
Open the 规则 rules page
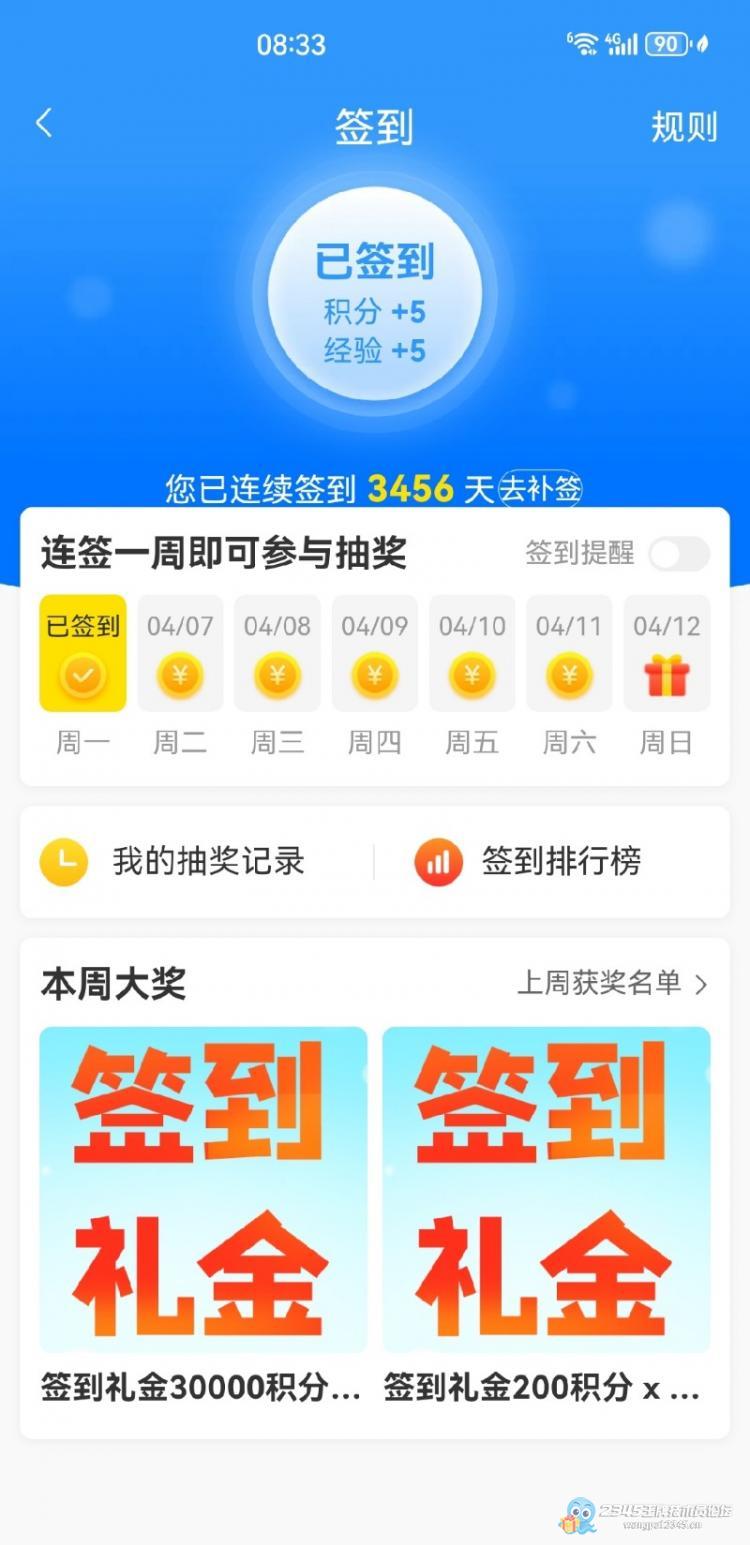click(684, 127)
